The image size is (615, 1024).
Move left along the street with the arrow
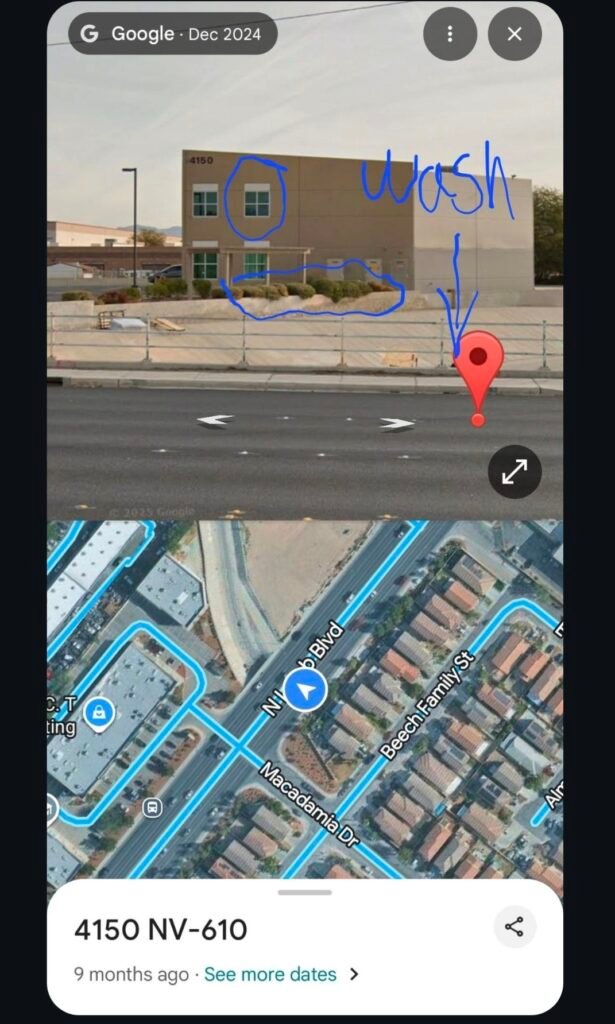pyautogui.click(x=215, y=421)
